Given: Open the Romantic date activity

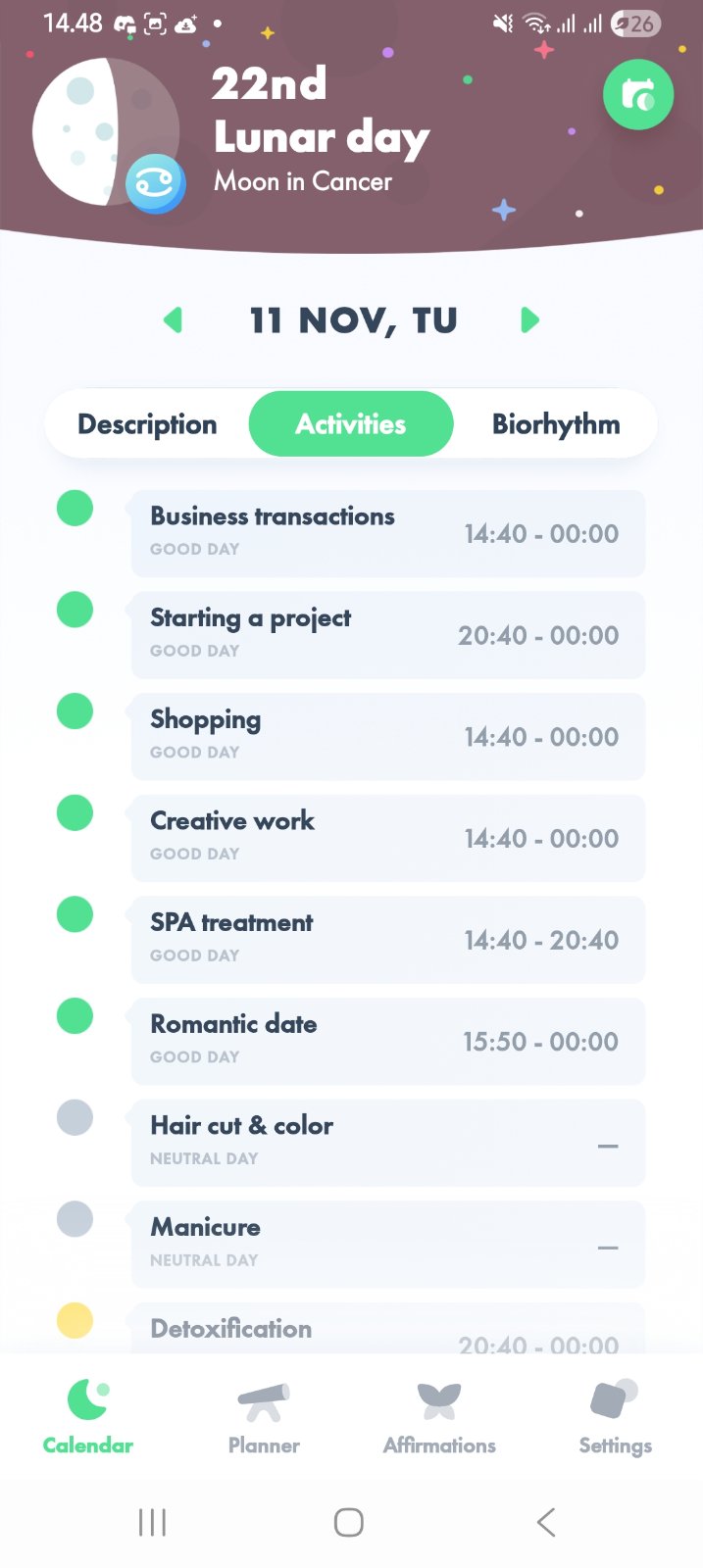Looking at the screenshot, I should (387, 1042).
